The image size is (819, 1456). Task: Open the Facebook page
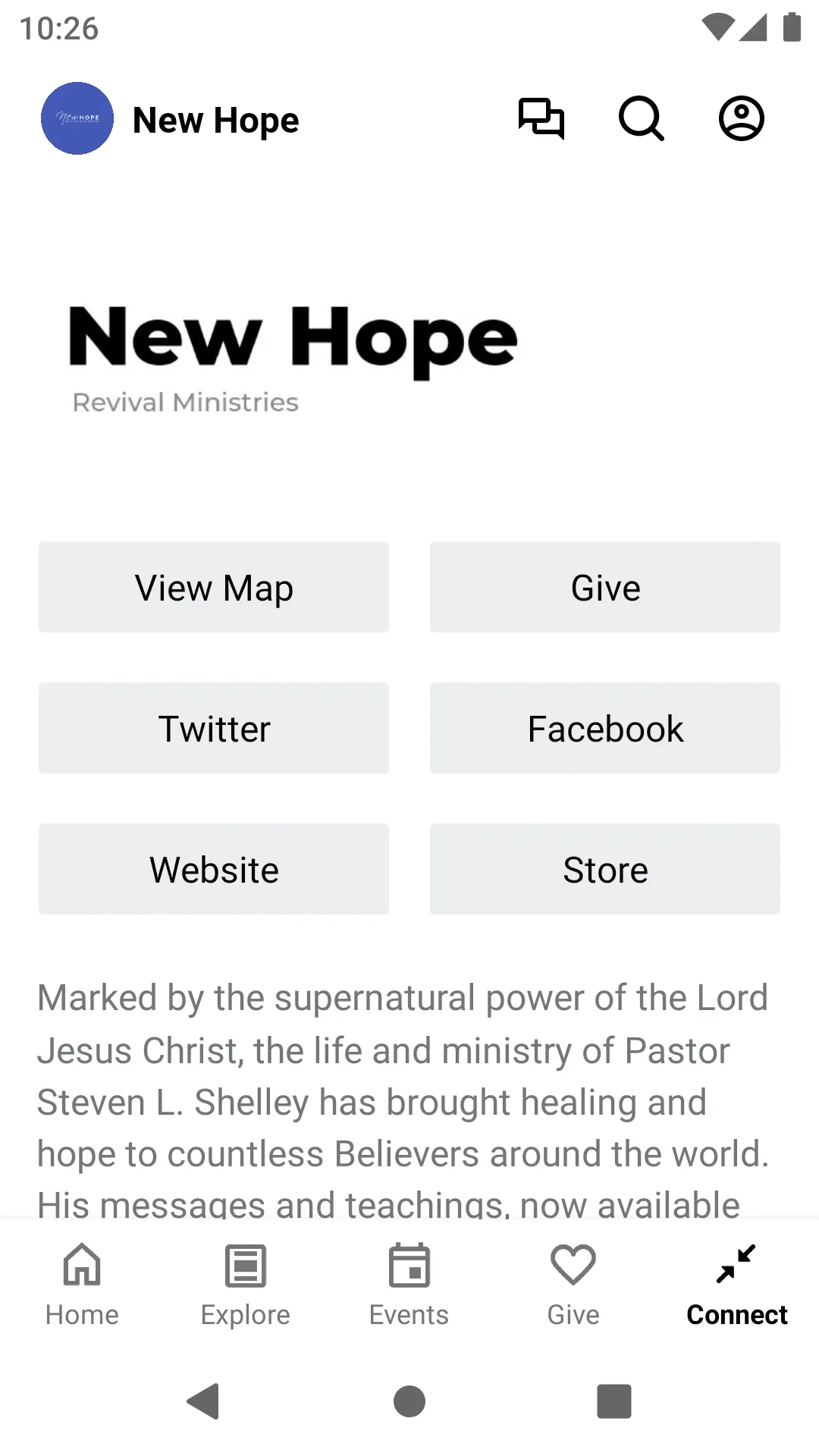coord(604,728)
